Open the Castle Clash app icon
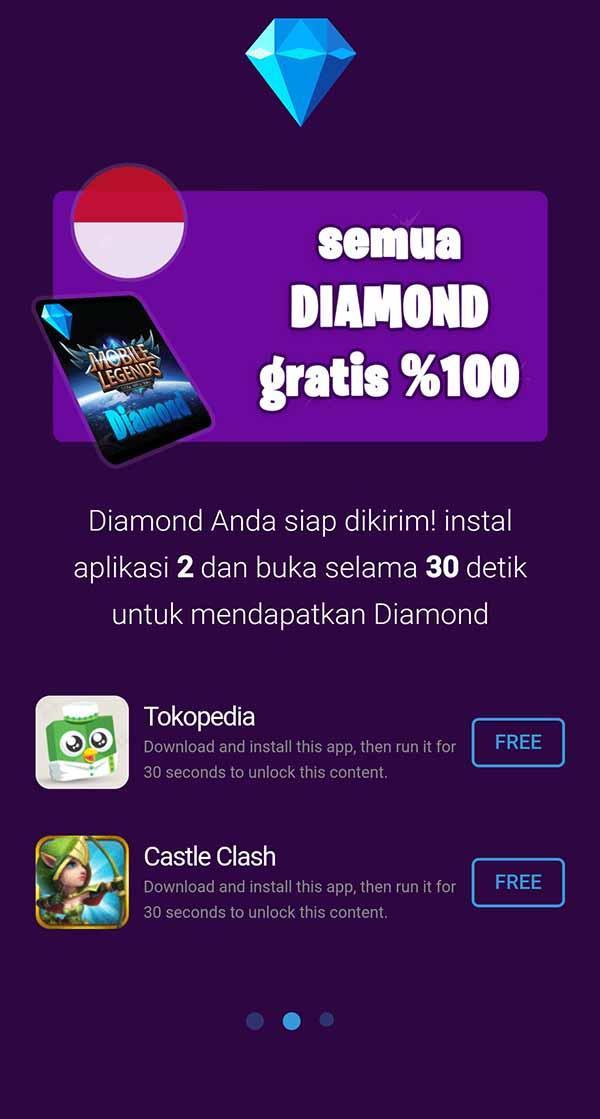Screen dimensions: 600x1119 (82, 882)
